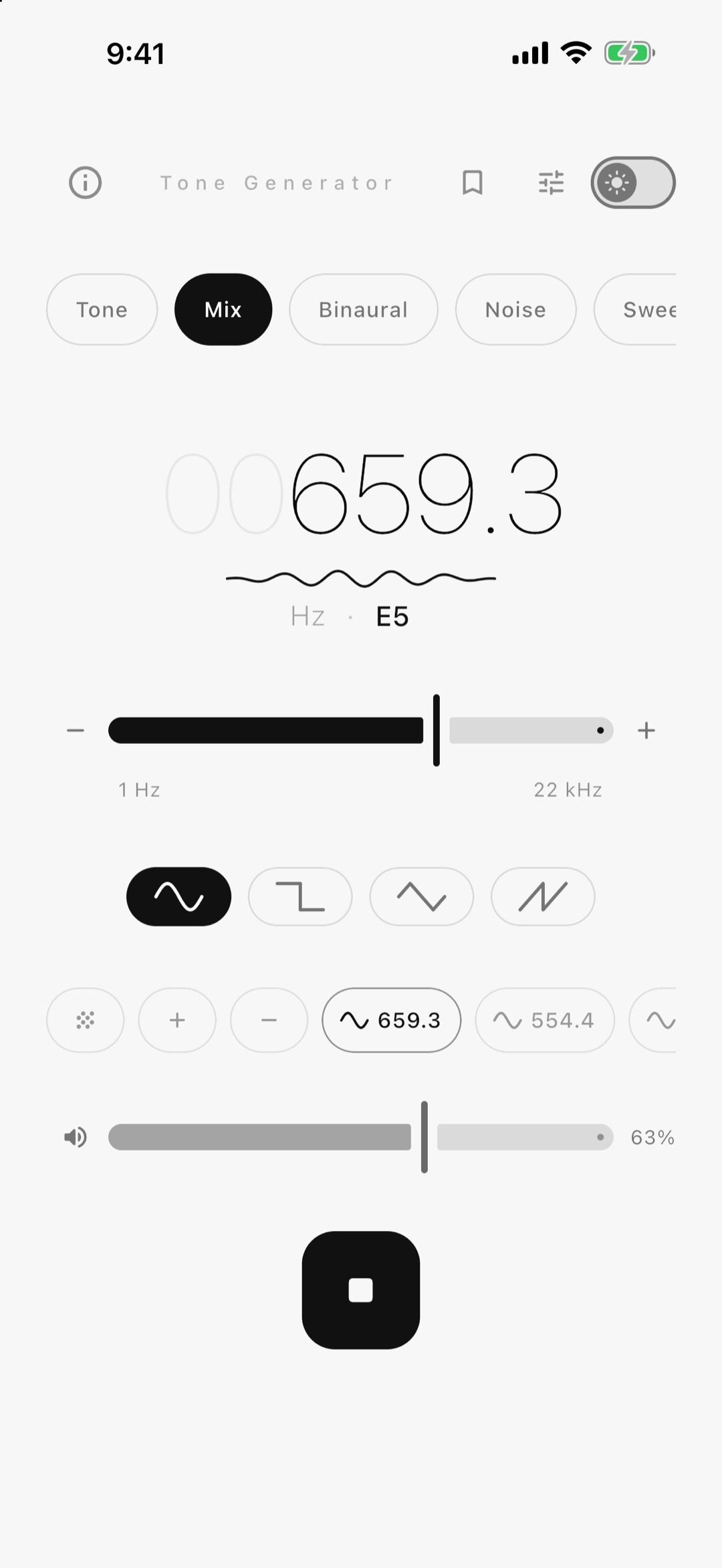Open the info icon
This screenshot has width=722, height=1568.
pyautogui.click(x=86, y=182)
